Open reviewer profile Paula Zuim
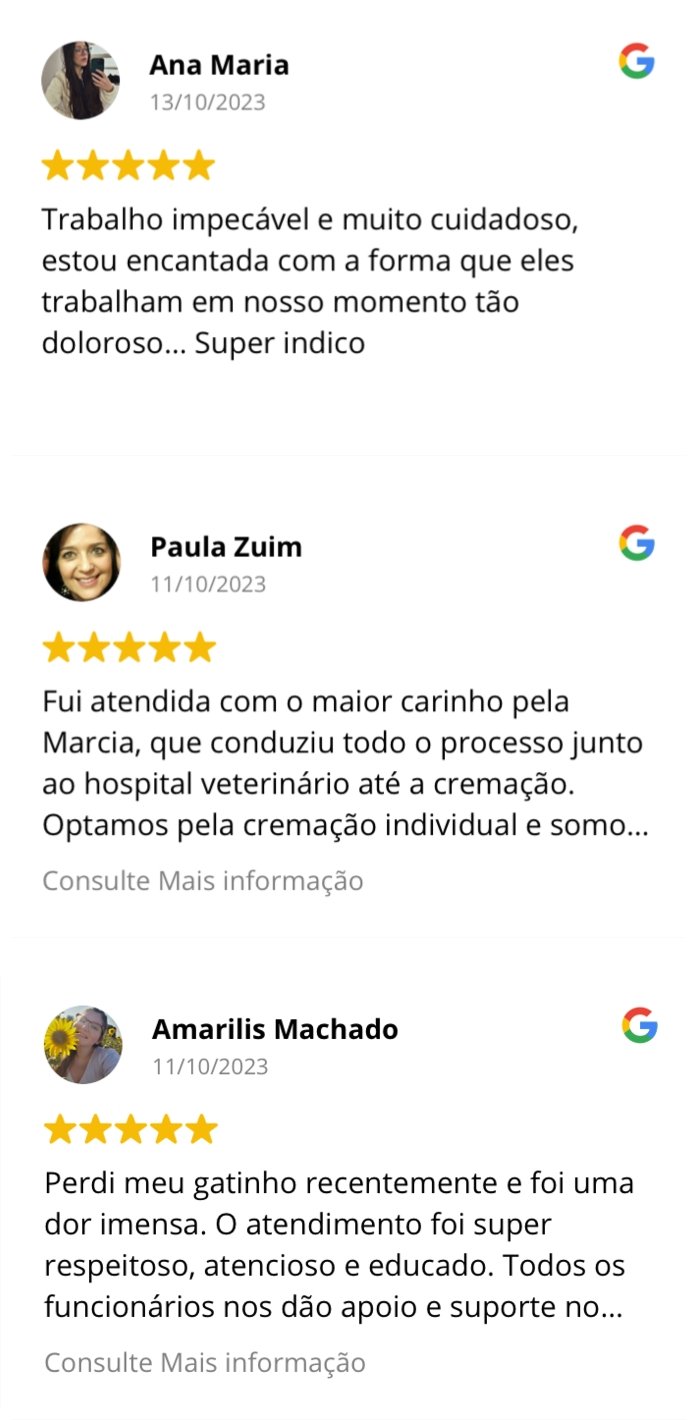 [x=225, y=547]
